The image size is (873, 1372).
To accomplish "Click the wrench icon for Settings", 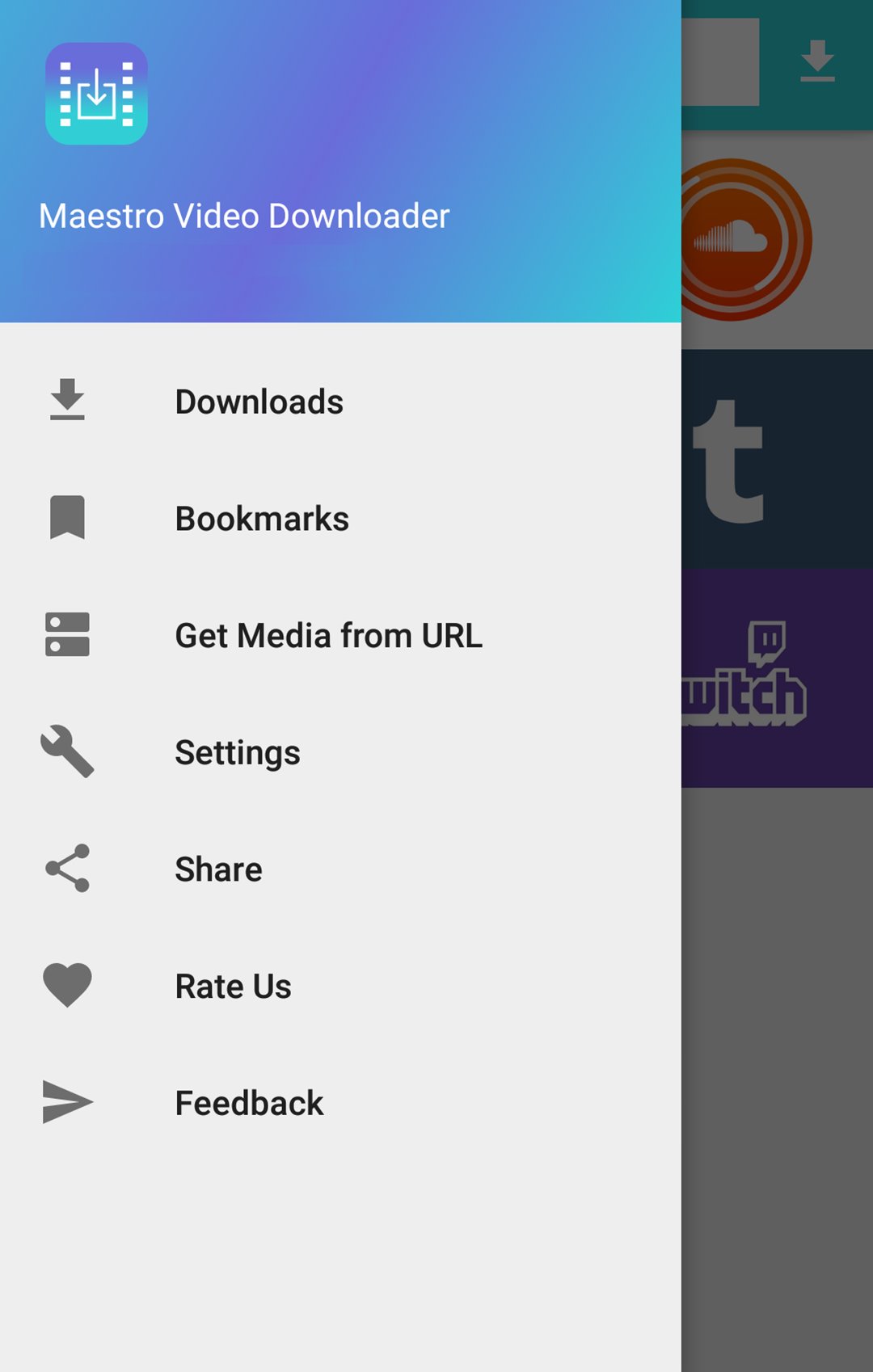I will pos(68,751).
